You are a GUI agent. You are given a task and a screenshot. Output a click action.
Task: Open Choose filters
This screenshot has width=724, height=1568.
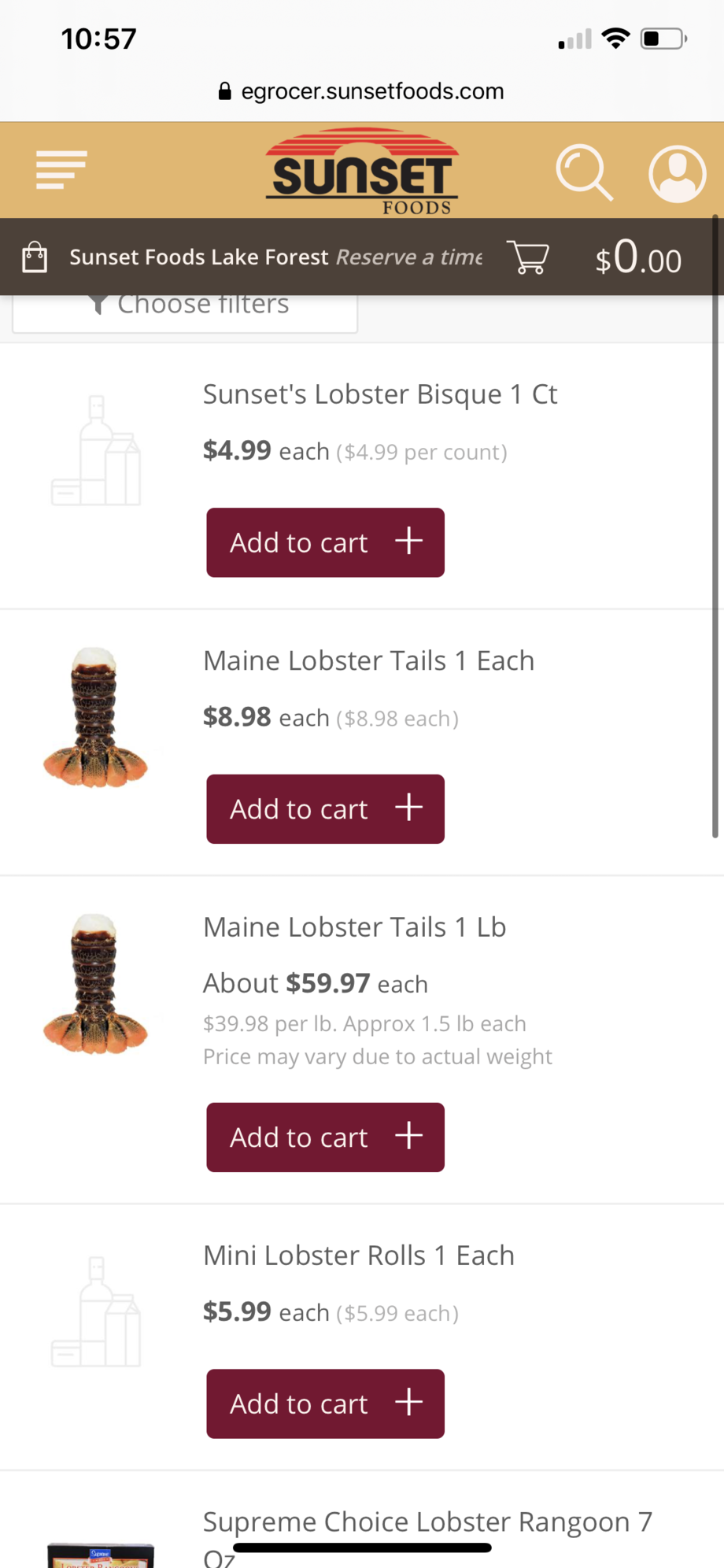pyautogui.click(x=185, y=307)
